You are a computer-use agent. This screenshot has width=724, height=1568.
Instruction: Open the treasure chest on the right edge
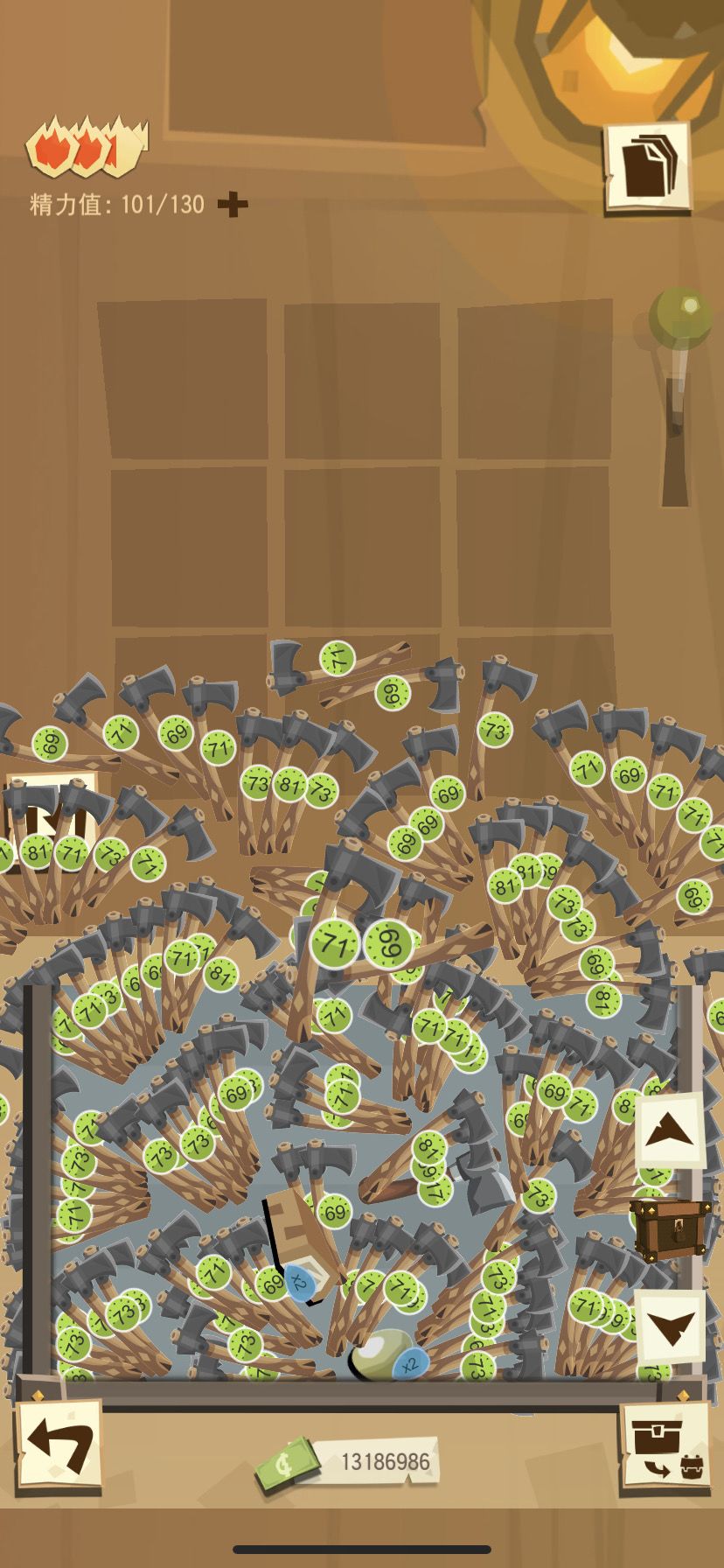point(672,1228)
